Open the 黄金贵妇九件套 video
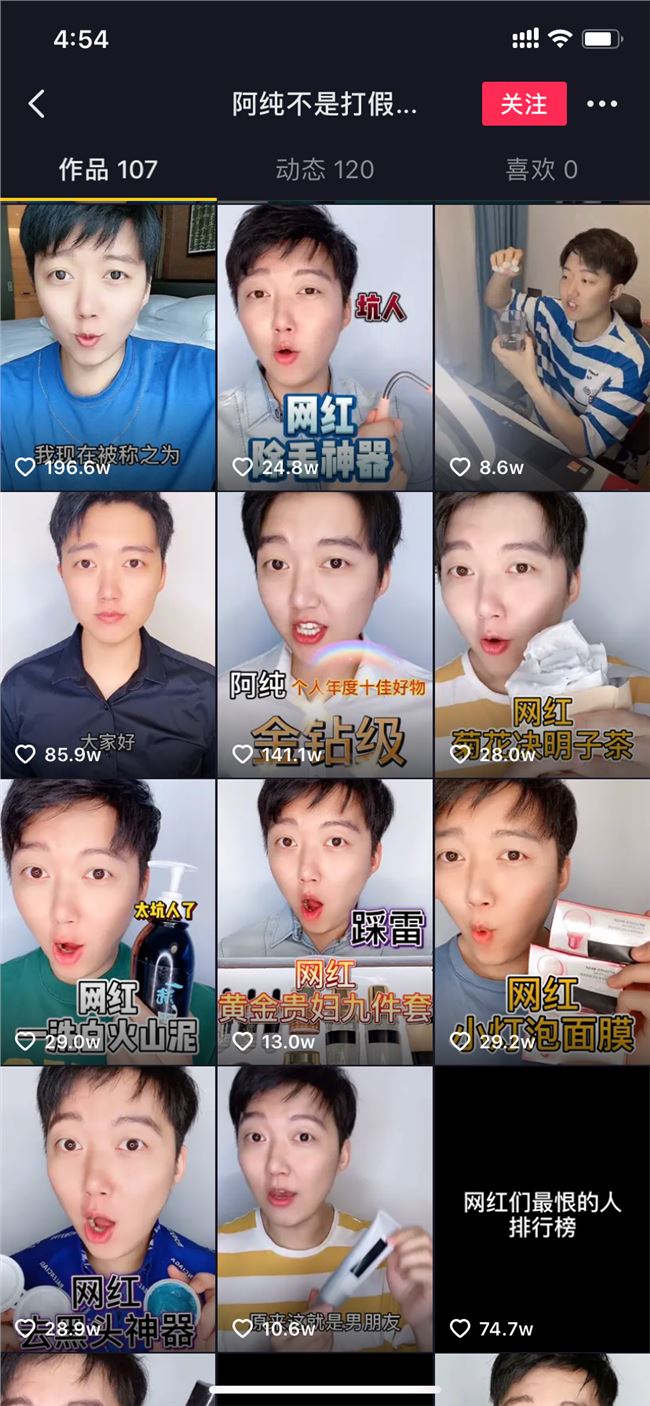 pos(325,921)
